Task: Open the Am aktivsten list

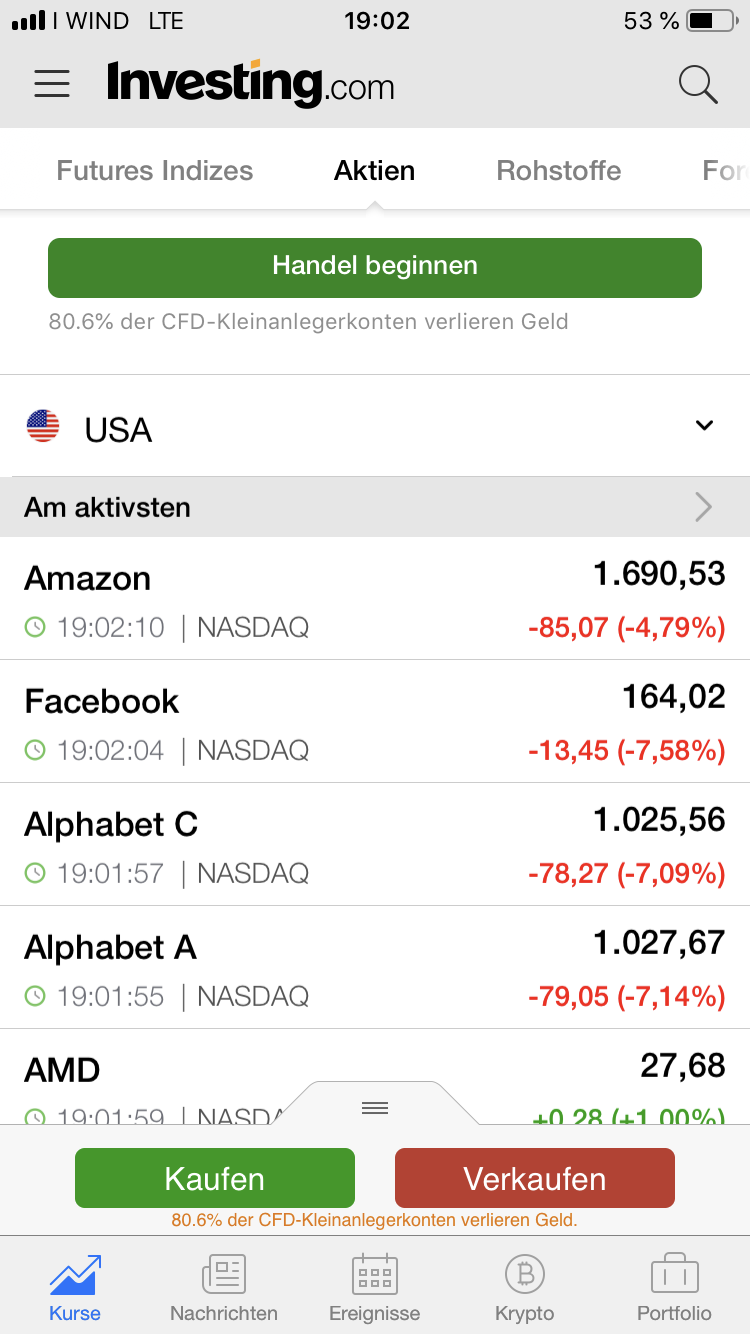Action: click(x=375, y=508)
